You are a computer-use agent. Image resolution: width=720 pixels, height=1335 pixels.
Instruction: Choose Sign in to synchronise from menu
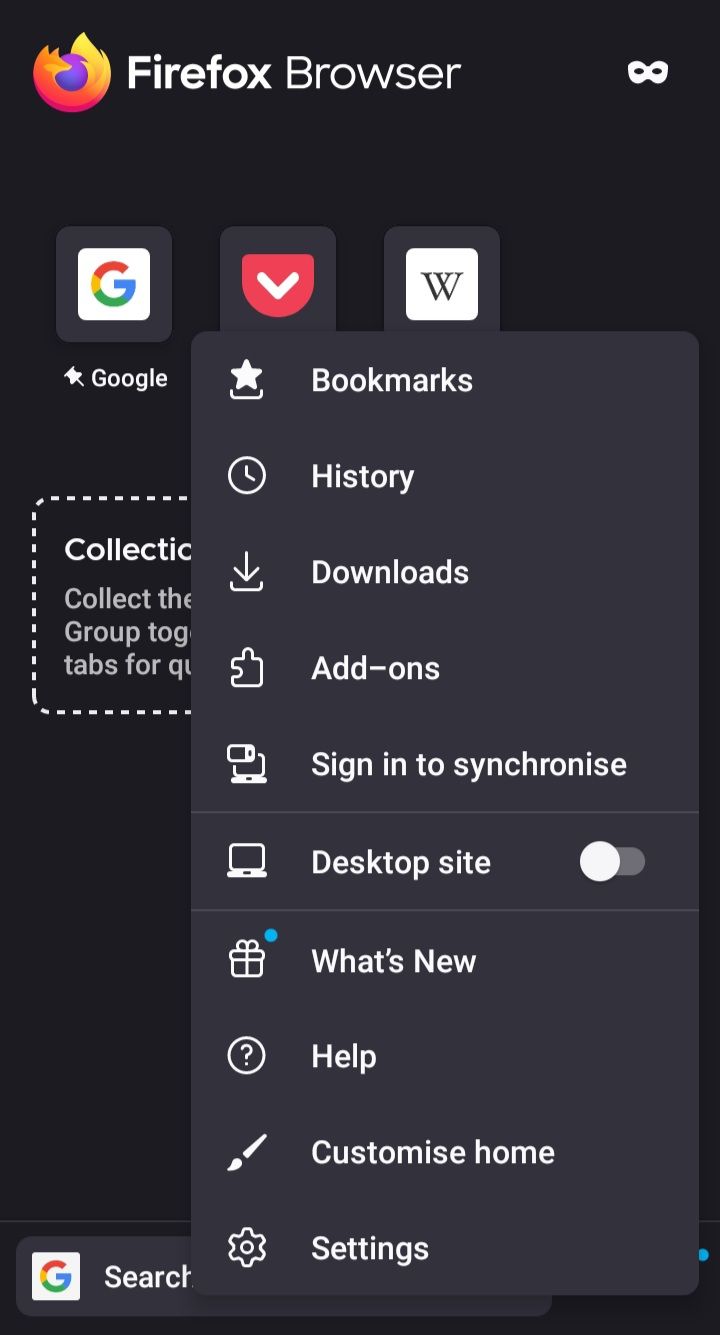coord(467,763)
